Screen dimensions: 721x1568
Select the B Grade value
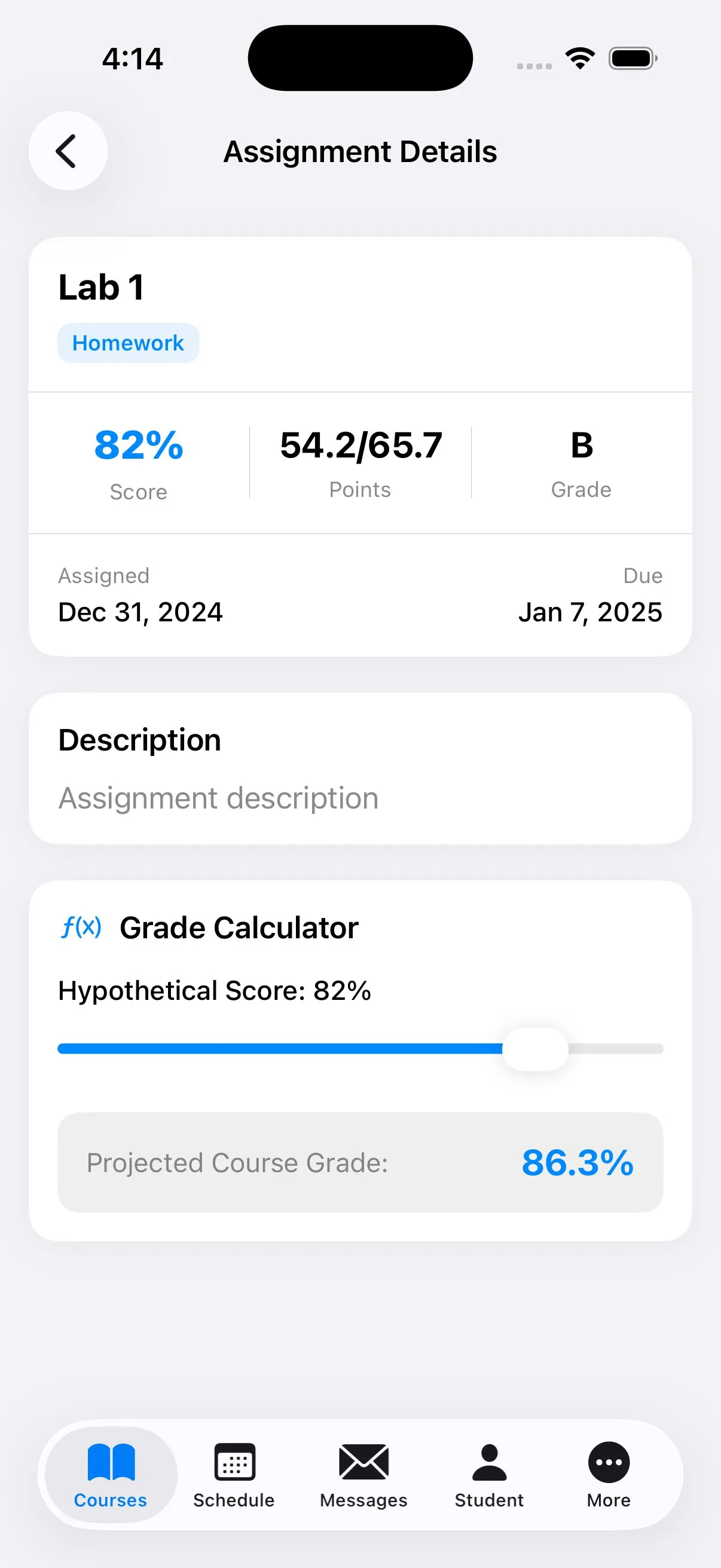point(581,446)
